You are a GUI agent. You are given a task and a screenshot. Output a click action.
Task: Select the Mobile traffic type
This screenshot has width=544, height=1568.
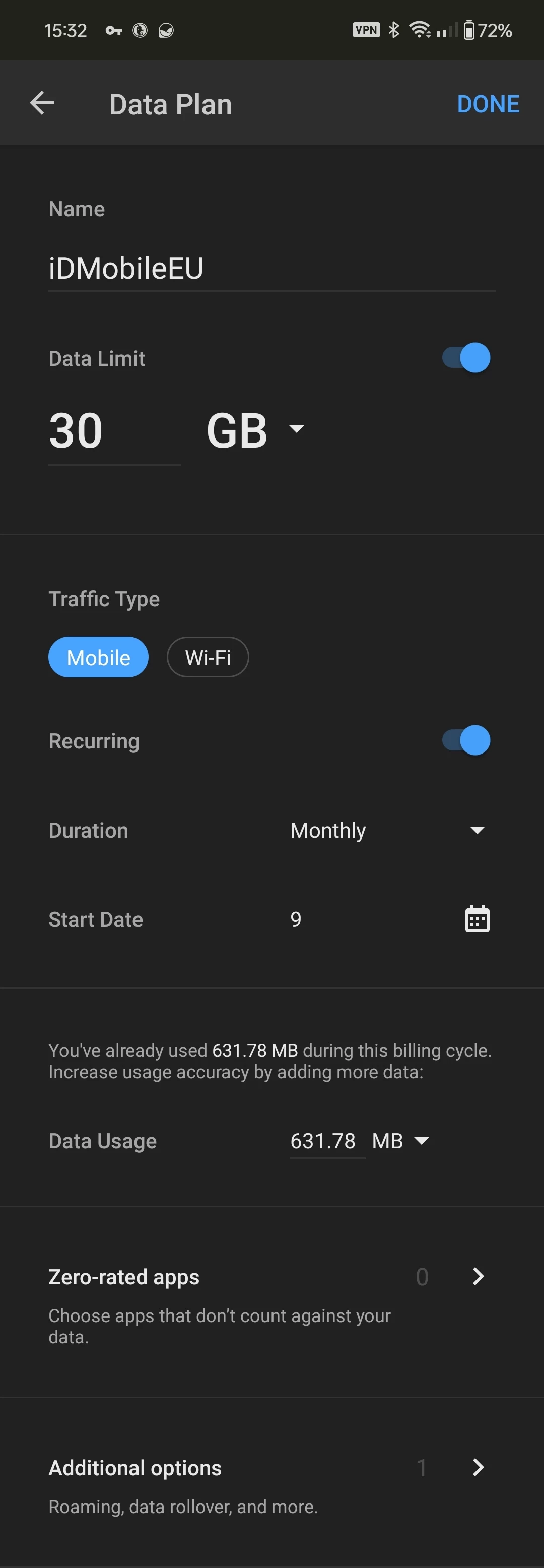(99, 657)
